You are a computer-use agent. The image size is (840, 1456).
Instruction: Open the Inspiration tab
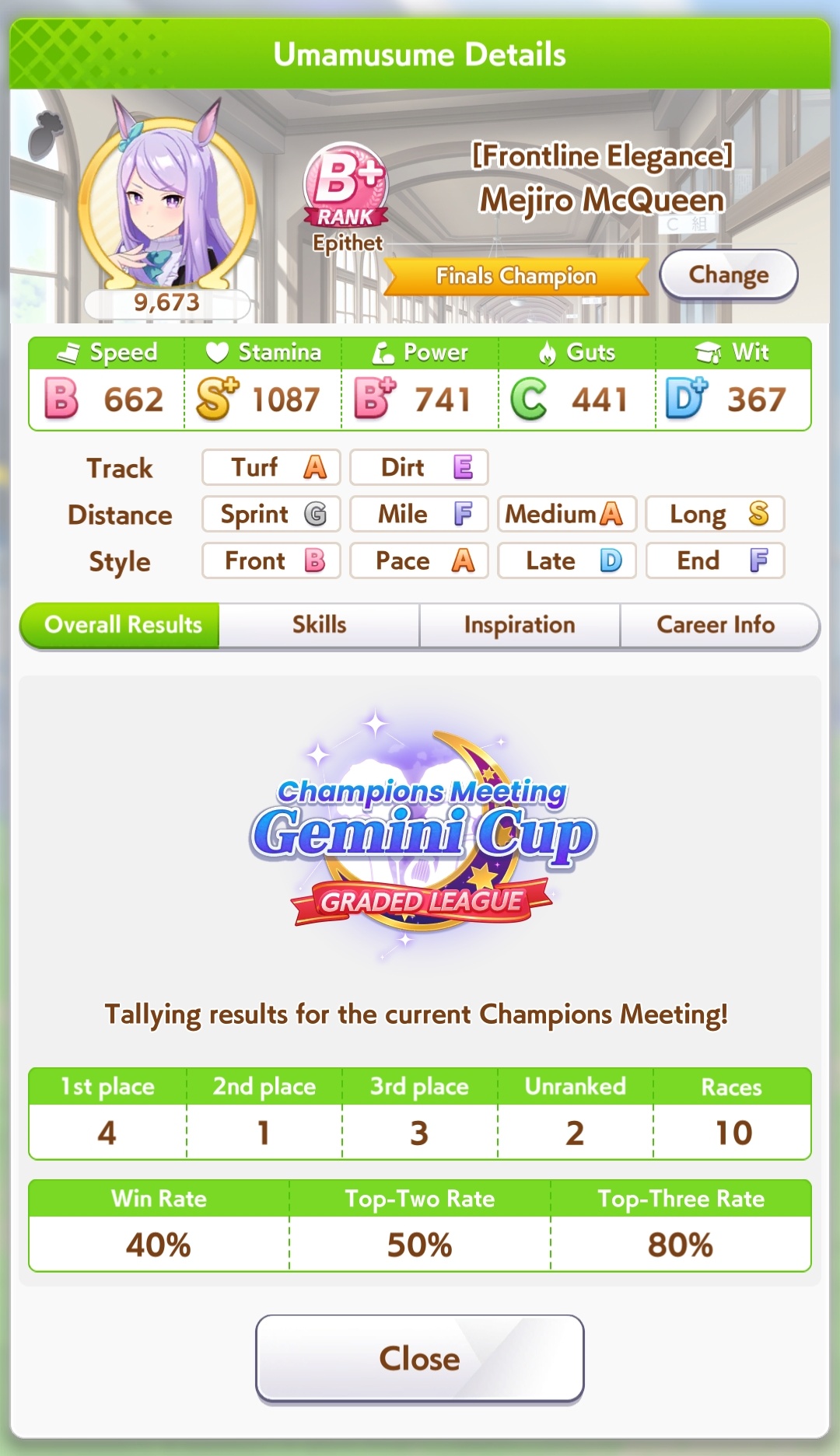[520, 625]
